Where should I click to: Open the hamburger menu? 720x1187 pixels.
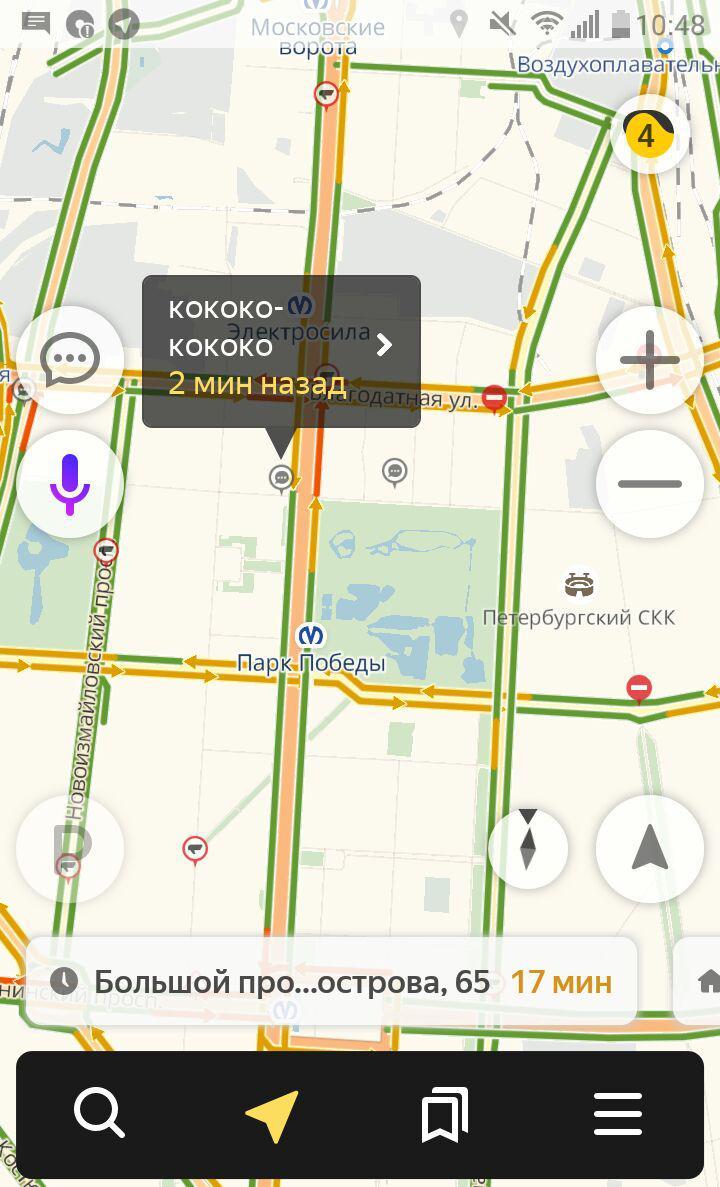pos(618,1114)
